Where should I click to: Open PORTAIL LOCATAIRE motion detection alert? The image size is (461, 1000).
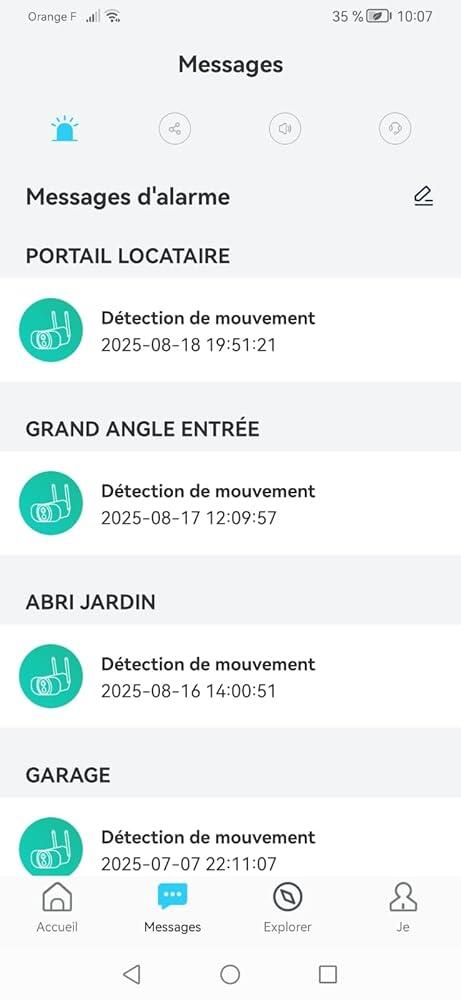(x=230, y=330)
